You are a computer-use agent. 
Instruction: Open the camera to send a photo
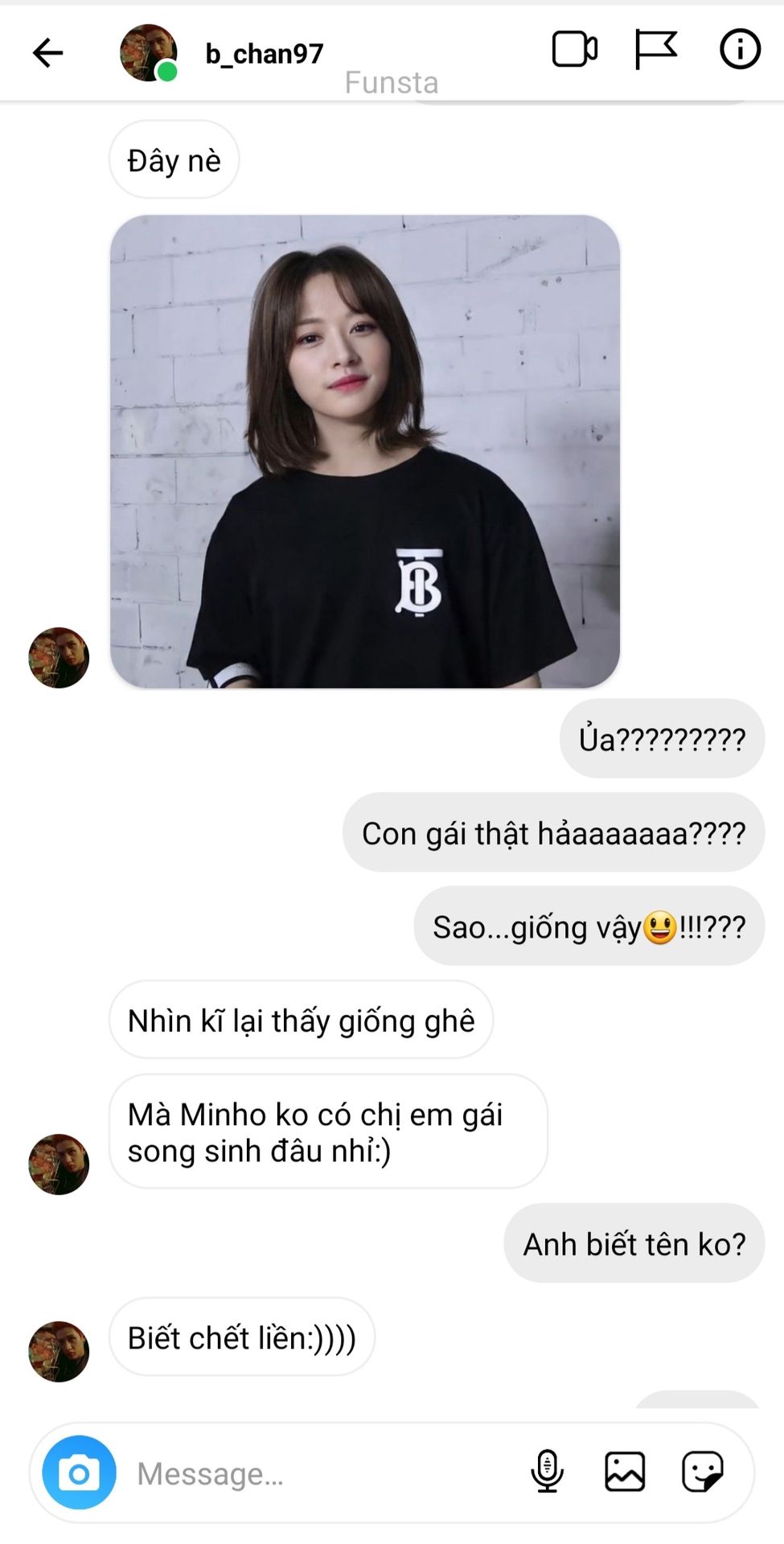[79, 1473]
